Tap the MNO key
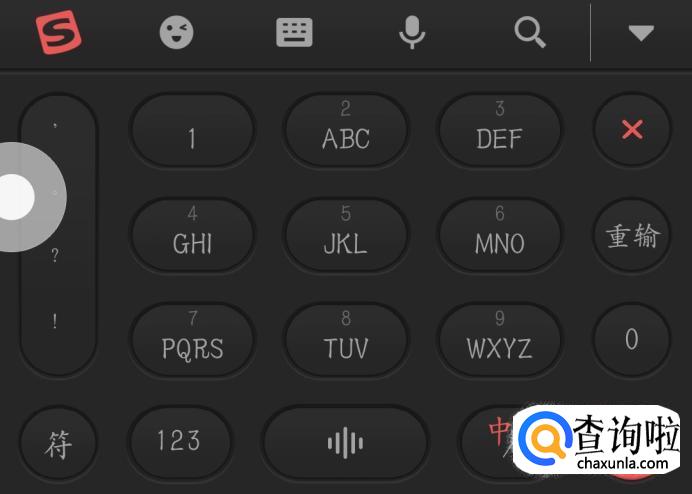692x494 pixels. point(499,236)
